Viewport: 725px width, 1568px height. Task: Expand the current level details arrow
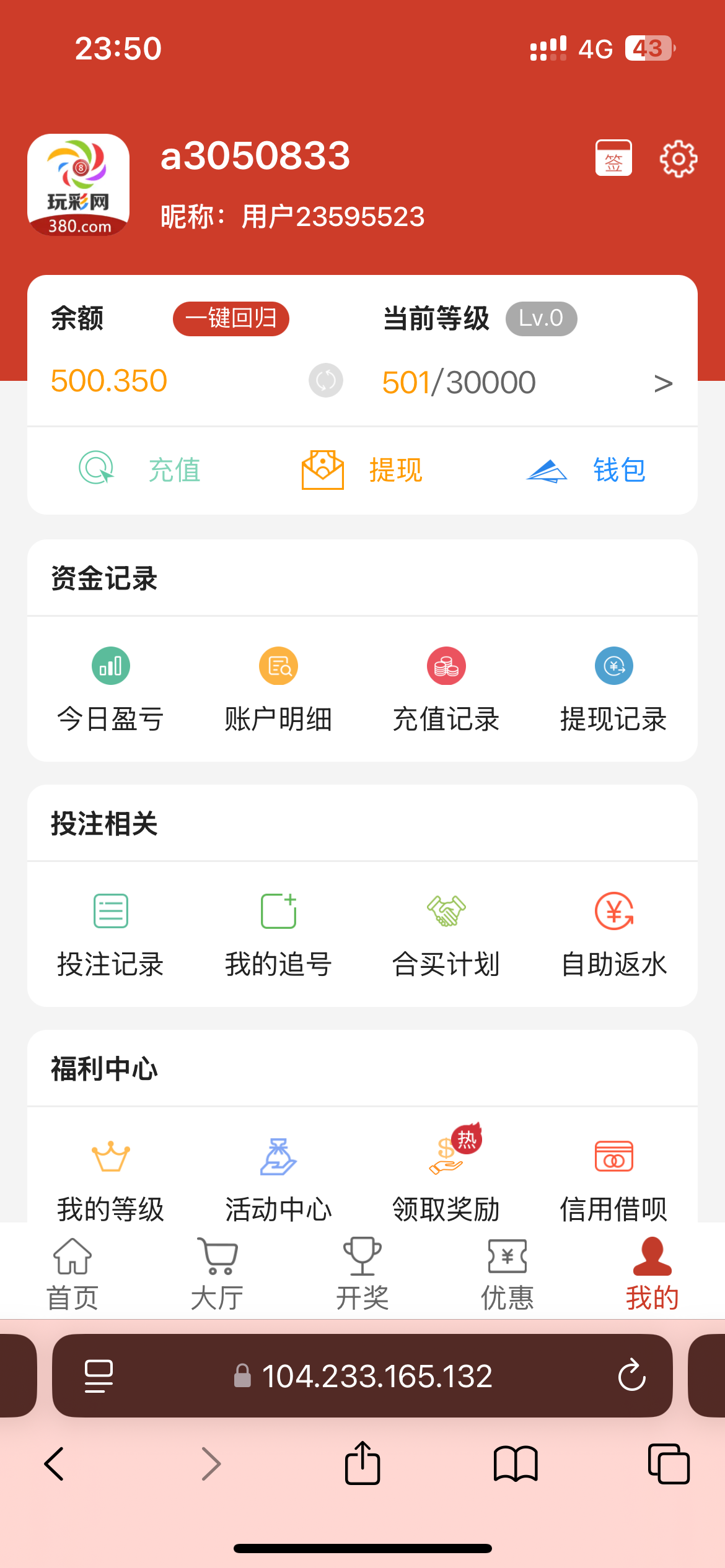pos(663,383)
